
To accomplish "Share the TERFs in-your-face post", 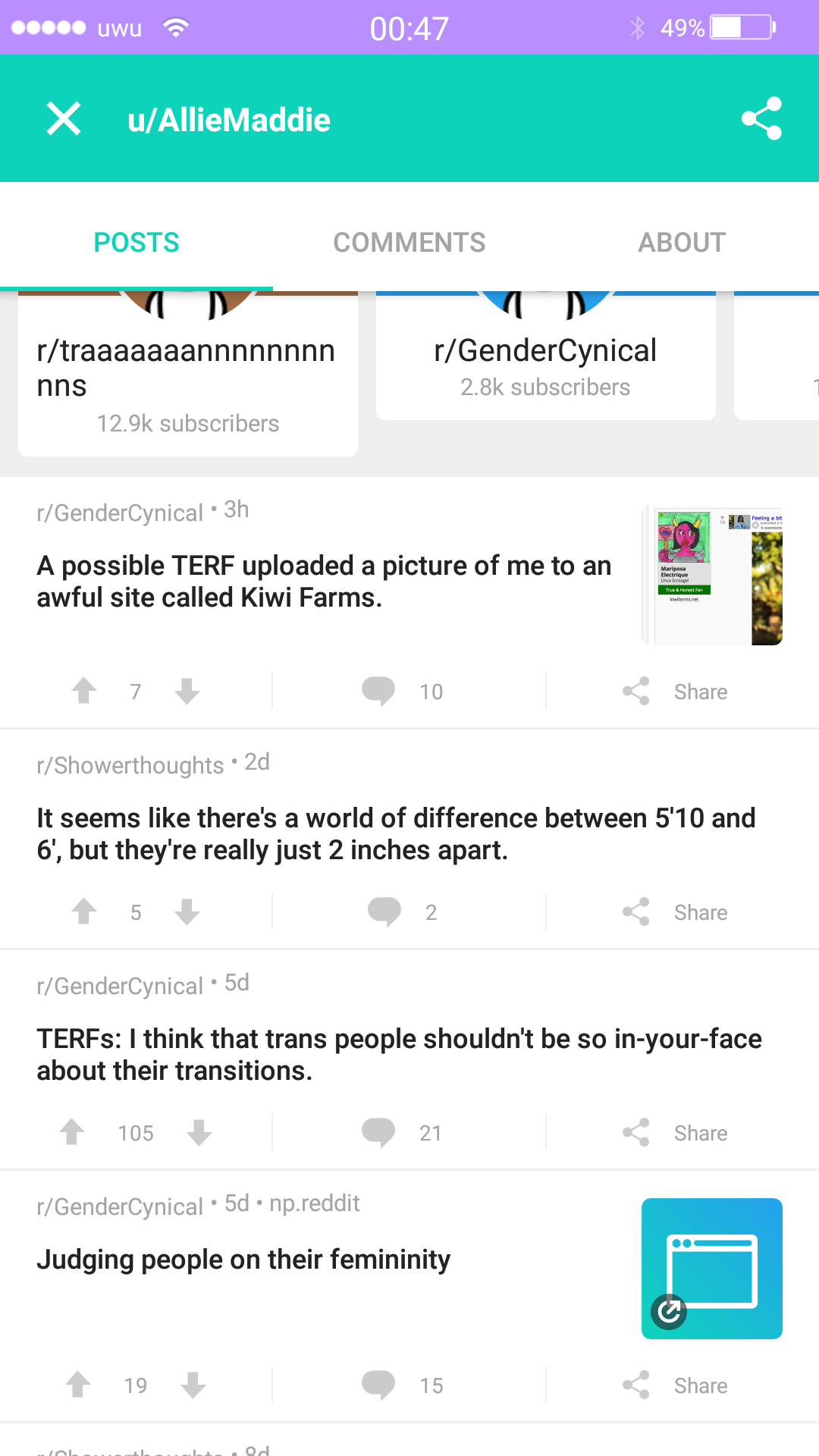I will pos(675,1132).
